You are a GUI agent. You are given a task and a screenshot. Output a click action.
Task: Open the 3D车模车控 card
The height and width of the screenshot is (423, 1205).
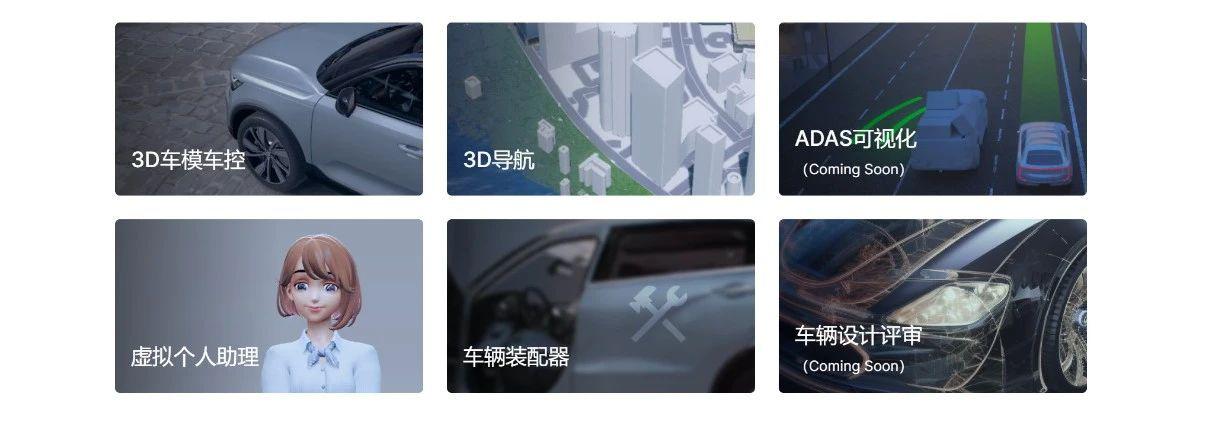point(268,109)
